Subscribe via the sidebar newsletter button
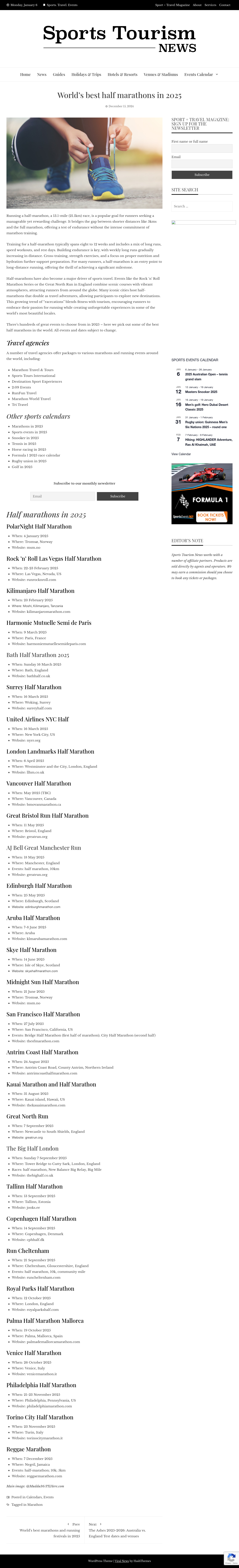Viewport: 239px width, 1568px height. pyautogui.click(x=202, y=175)
